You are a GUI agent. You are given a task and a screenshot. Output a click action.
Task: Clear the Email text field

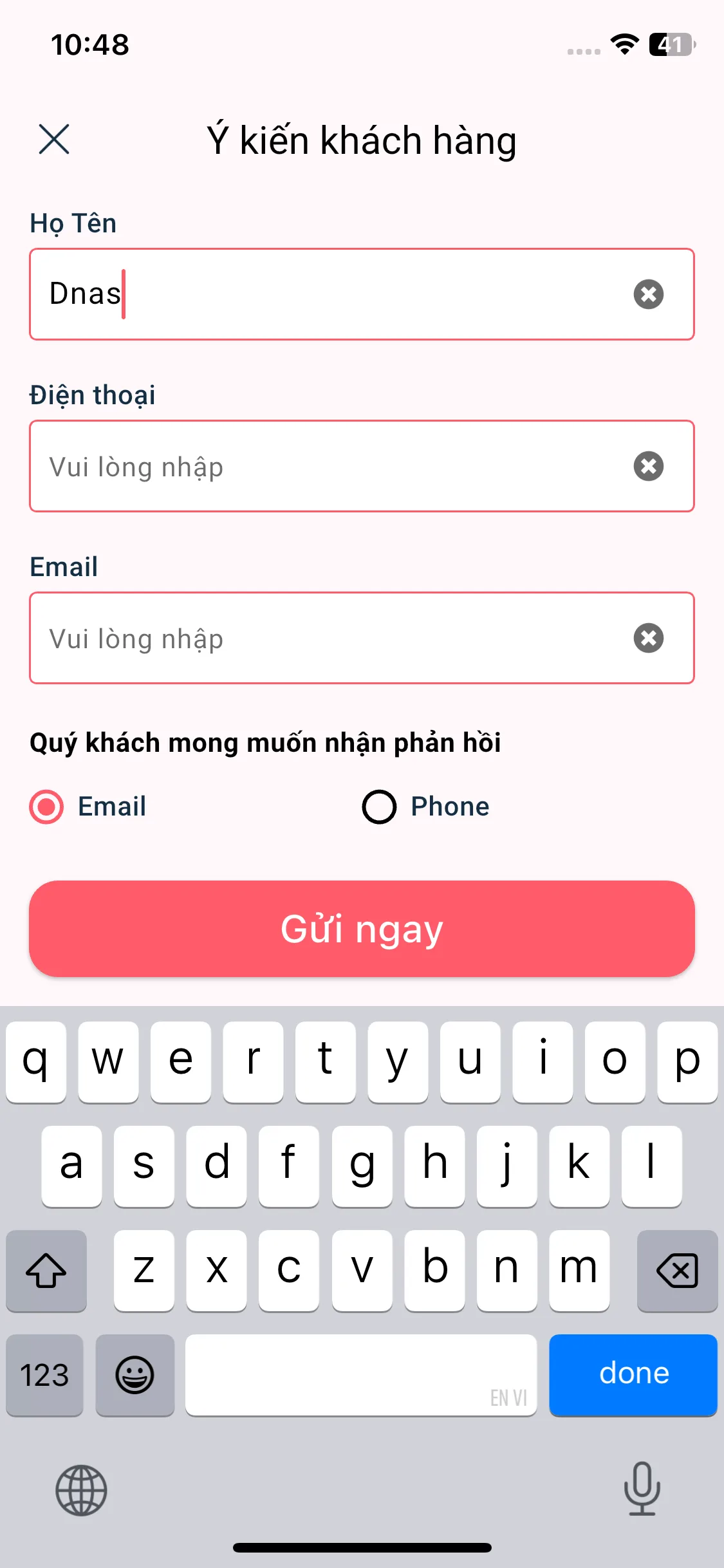coord(648,638)
